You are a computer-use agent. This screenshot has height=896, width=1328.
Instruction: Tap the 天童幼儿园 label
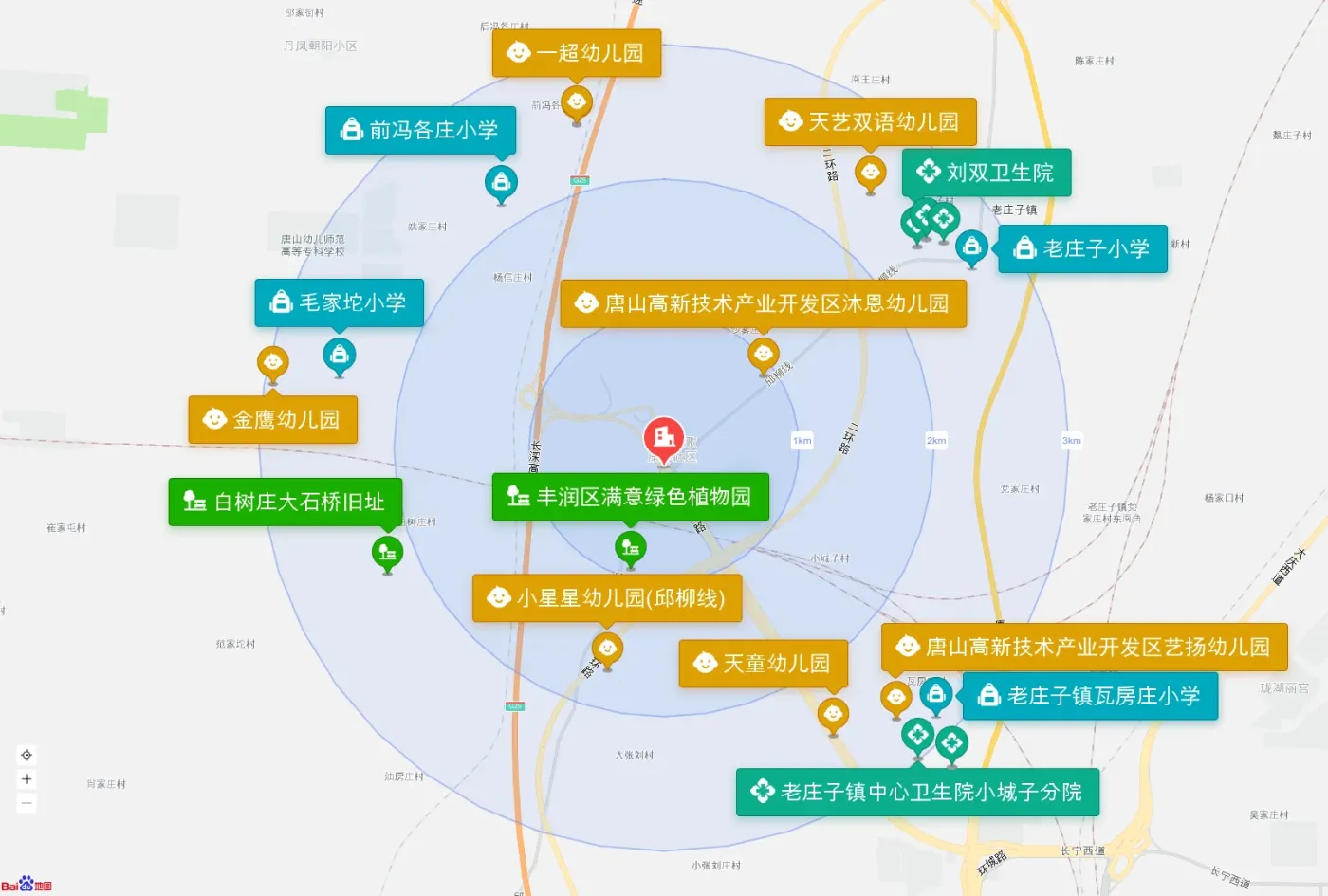[x=764, y=664]
